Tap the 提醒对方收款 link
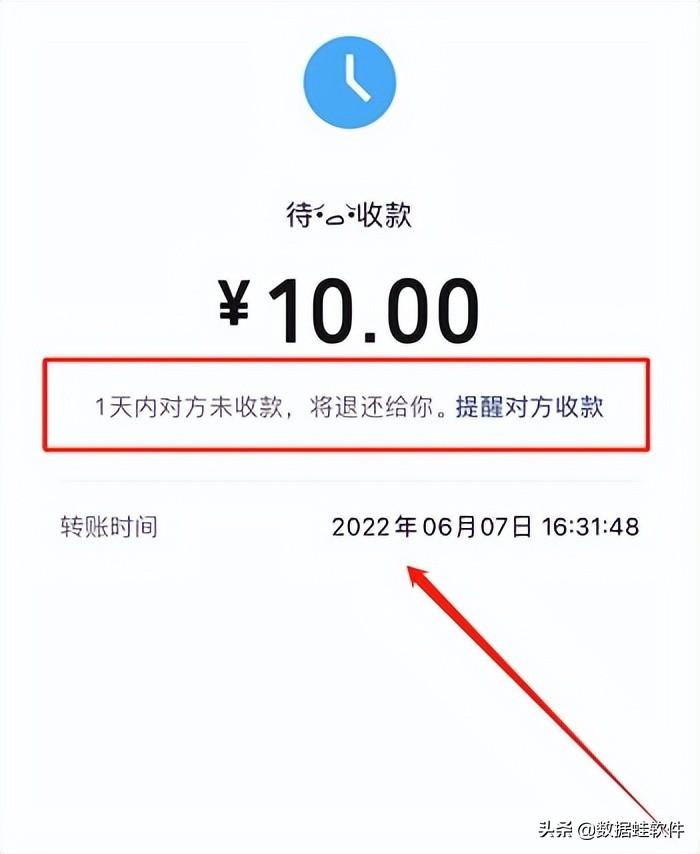 (530, 407)
